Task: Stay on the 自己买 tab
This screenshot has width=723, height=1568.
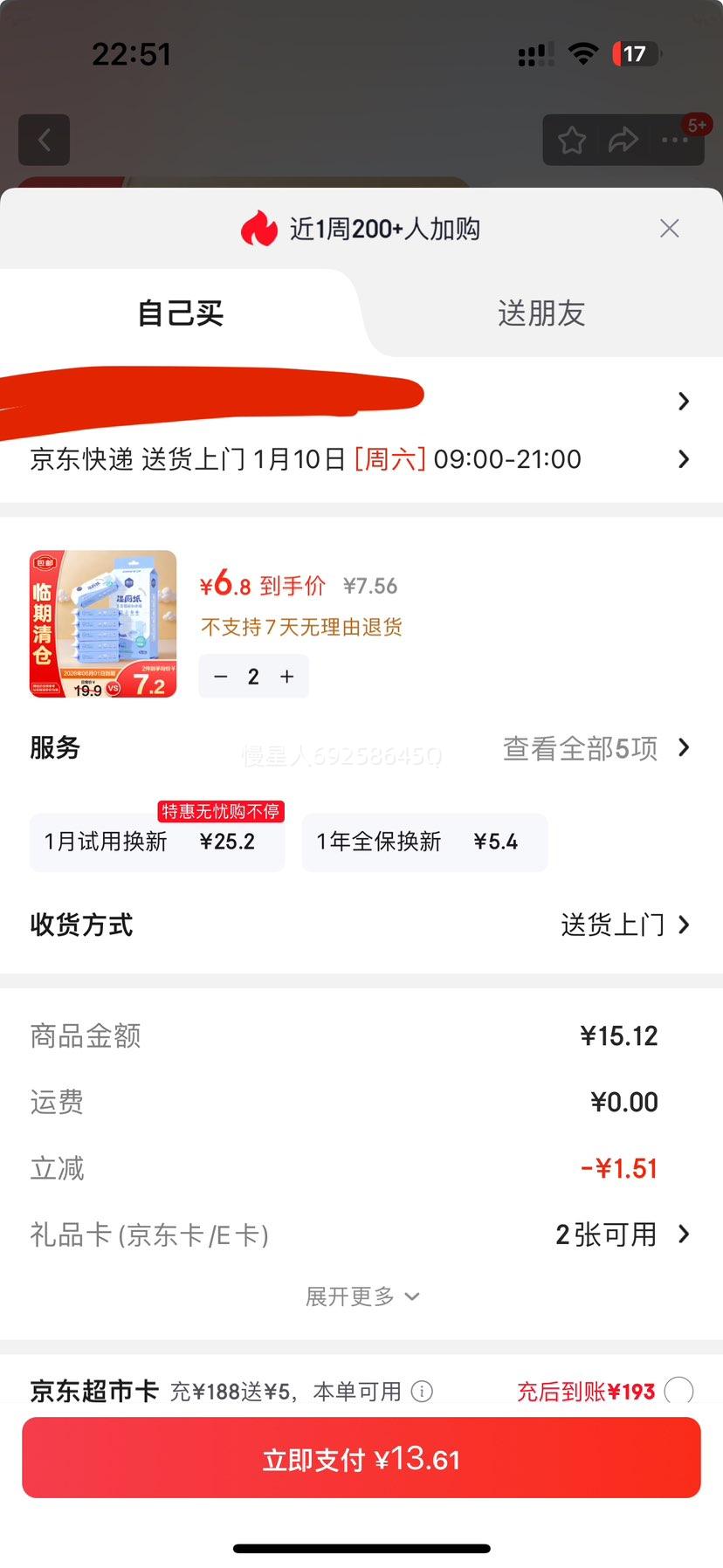Action: click(x=179, y=313)
